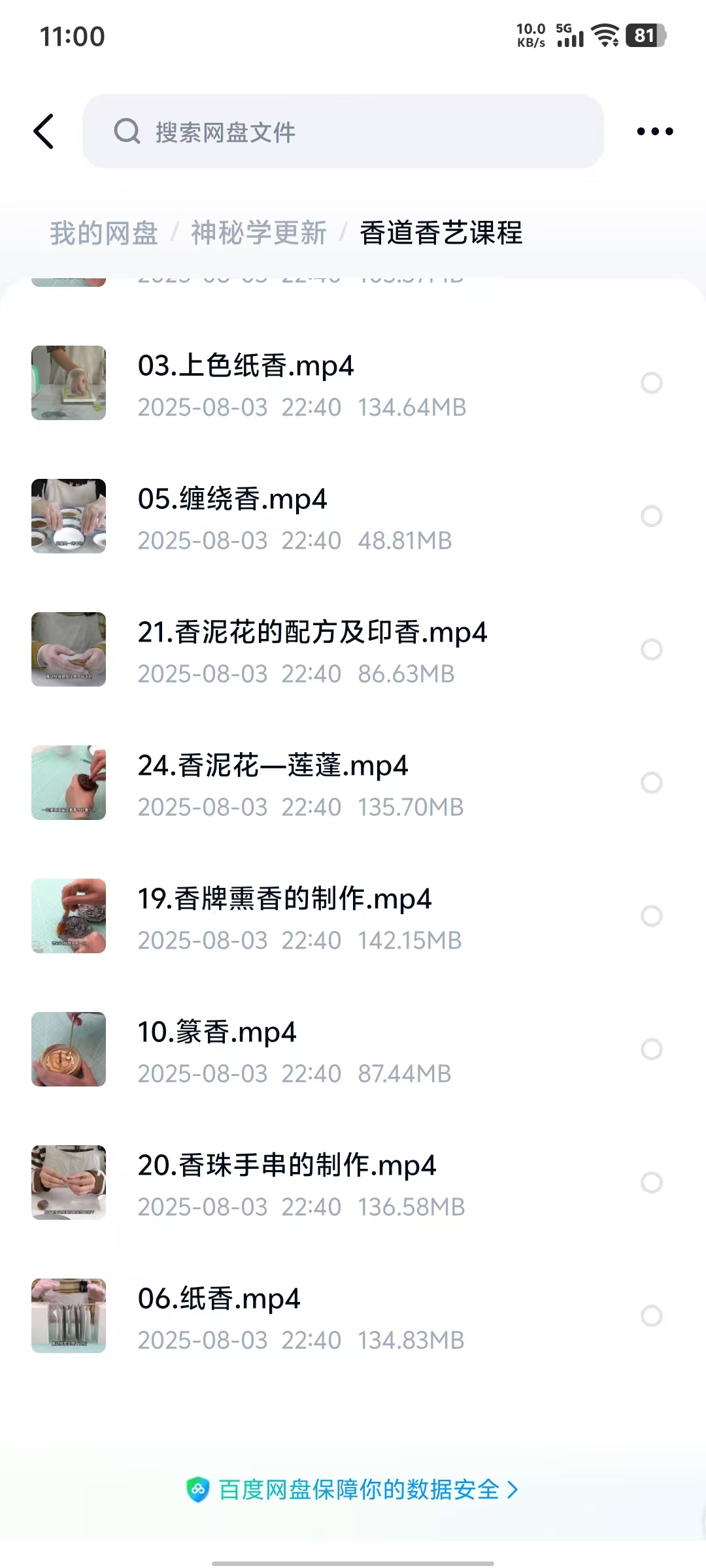706x1568 pixels.
Task: View 19.香牌熏香的制作.mp4
Action: (299, 917)
